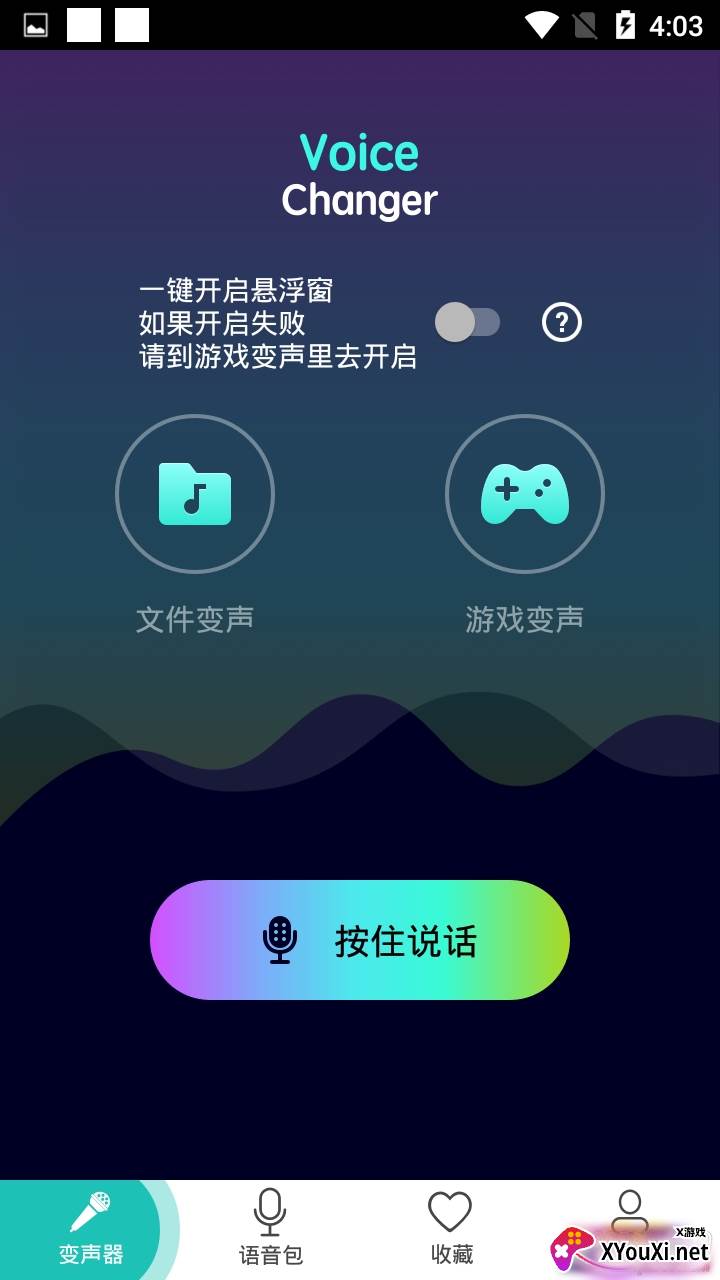Open the question mark help icon

[x=561, y=323]
